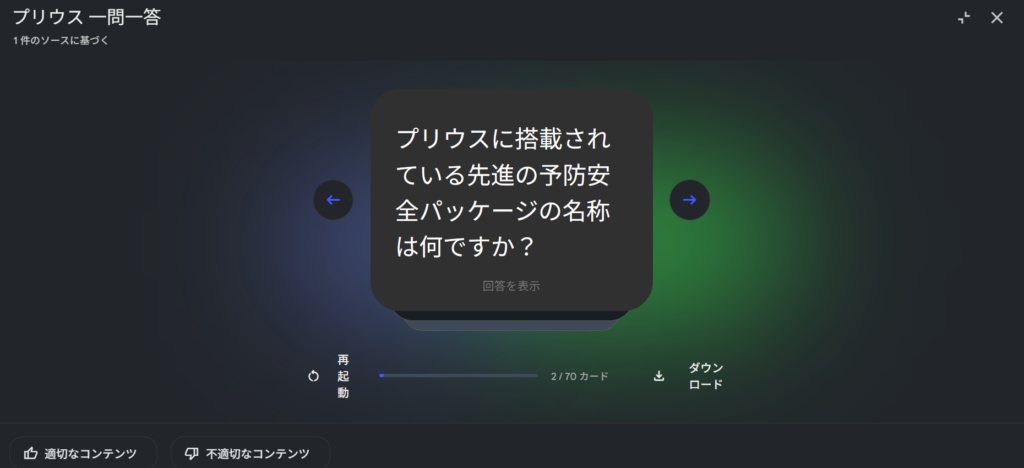Viewport: 1024px width, 468px height.
Task: Go to the previous flashcard
Action: click(x=333, y=200)
